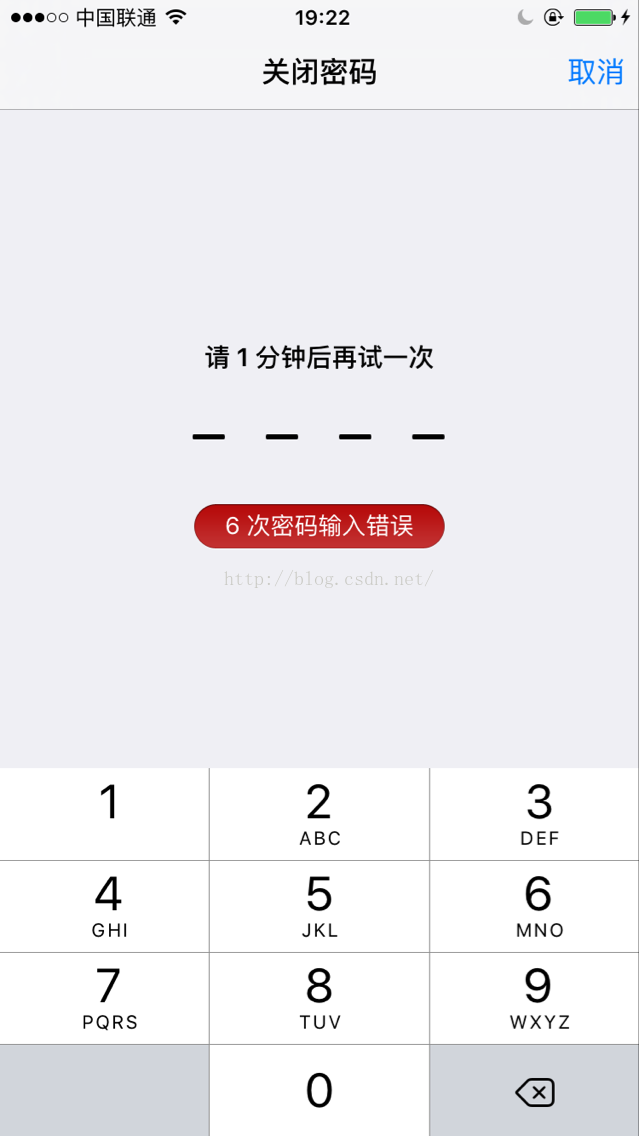Tap 取消 to cancel turning off passcode

click(595, 72)
